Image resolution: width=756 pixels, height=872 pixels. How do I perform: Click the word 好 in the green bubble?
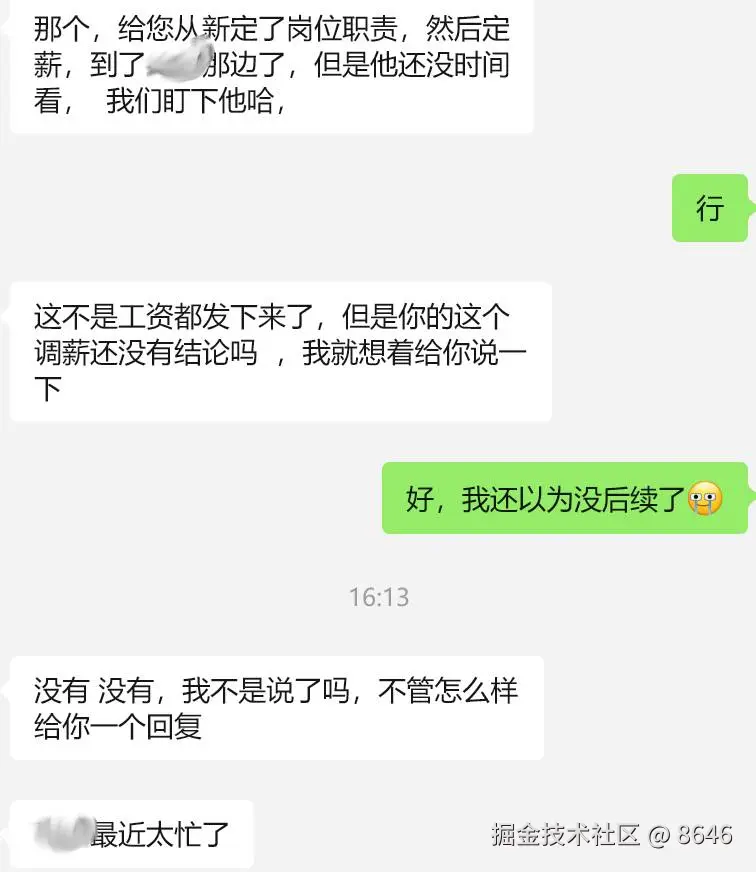pos(418,498)
